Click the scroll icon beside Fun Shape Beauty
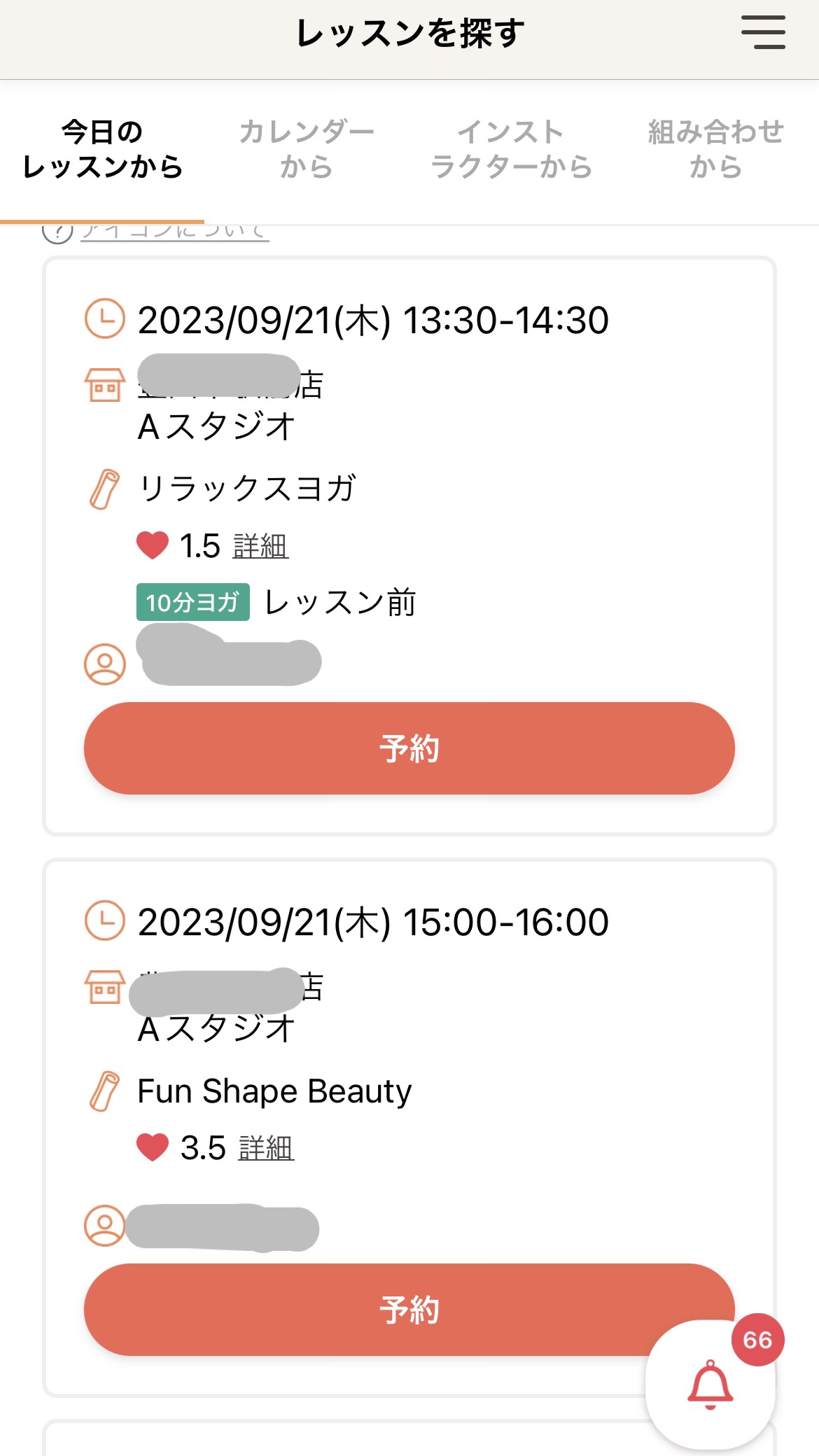The width and height of the screenshot is (819, 1456). 104,1091
